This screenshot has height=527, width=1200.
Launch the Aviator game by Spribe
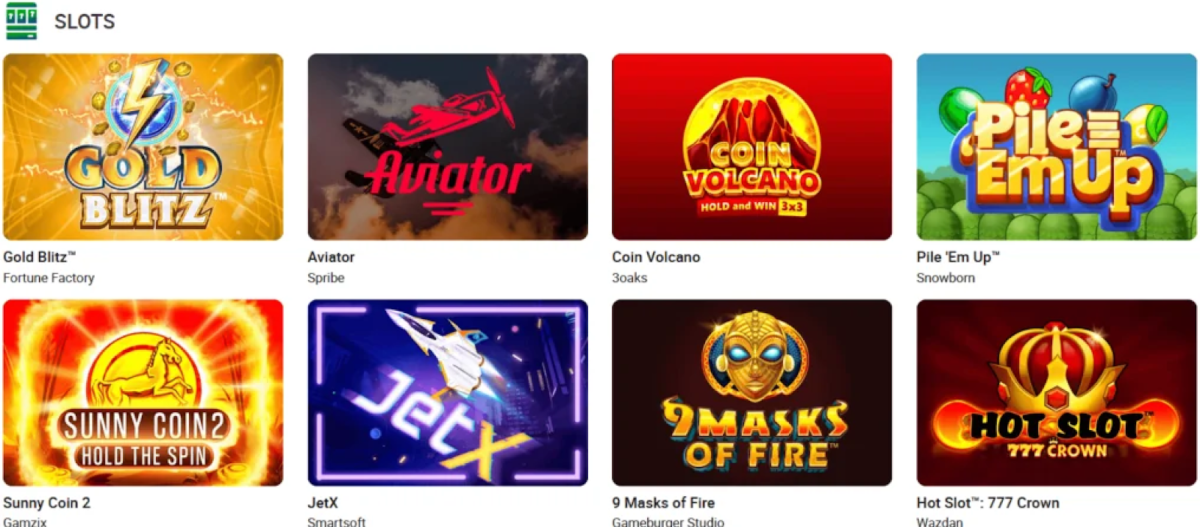pos(447,147)
